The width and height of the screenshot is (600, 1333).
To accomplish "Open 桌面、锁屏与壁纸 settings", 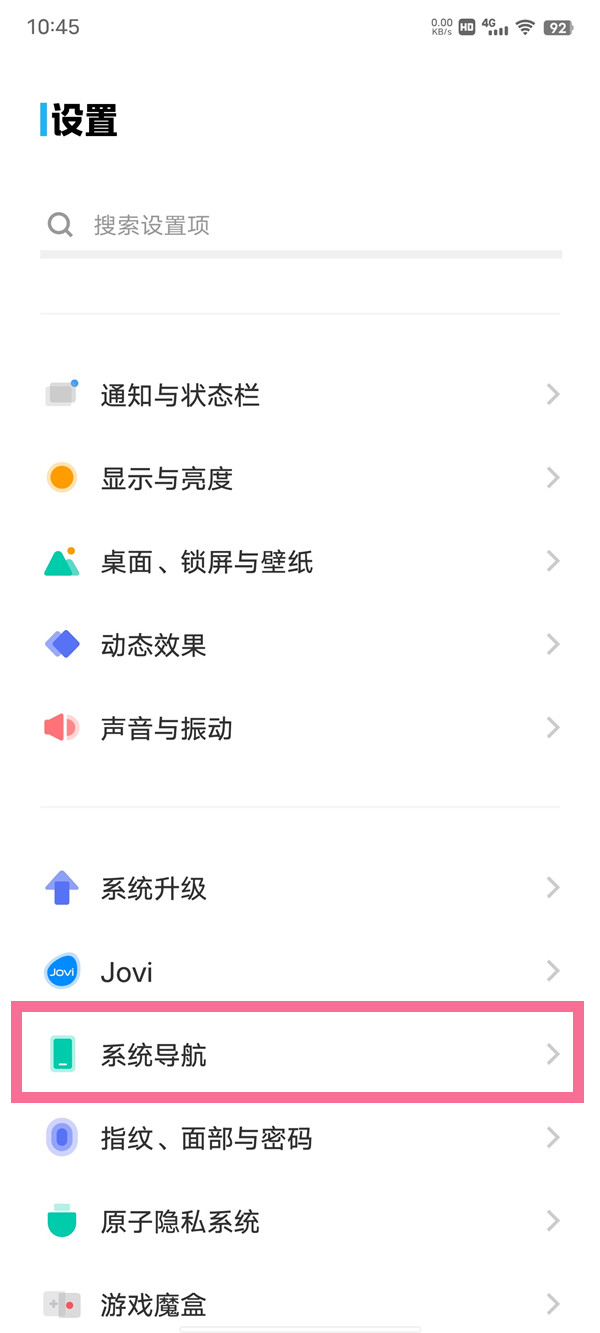I will click(300, 562).
